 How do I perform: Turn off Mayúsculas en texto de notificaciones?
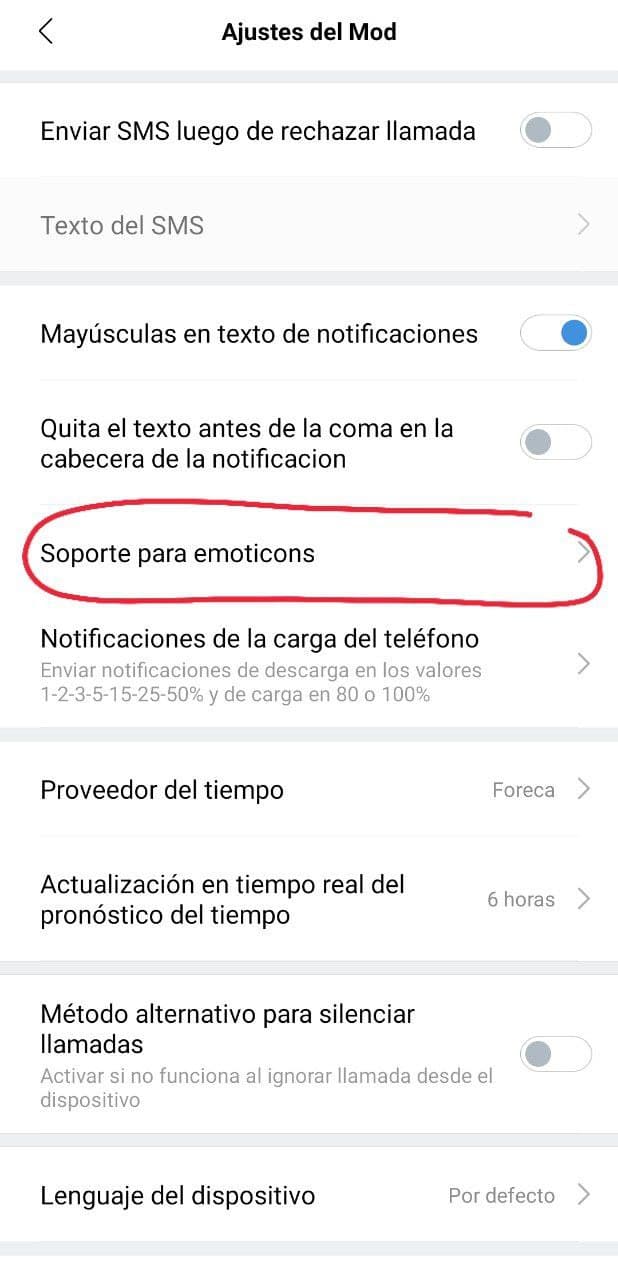555,334
